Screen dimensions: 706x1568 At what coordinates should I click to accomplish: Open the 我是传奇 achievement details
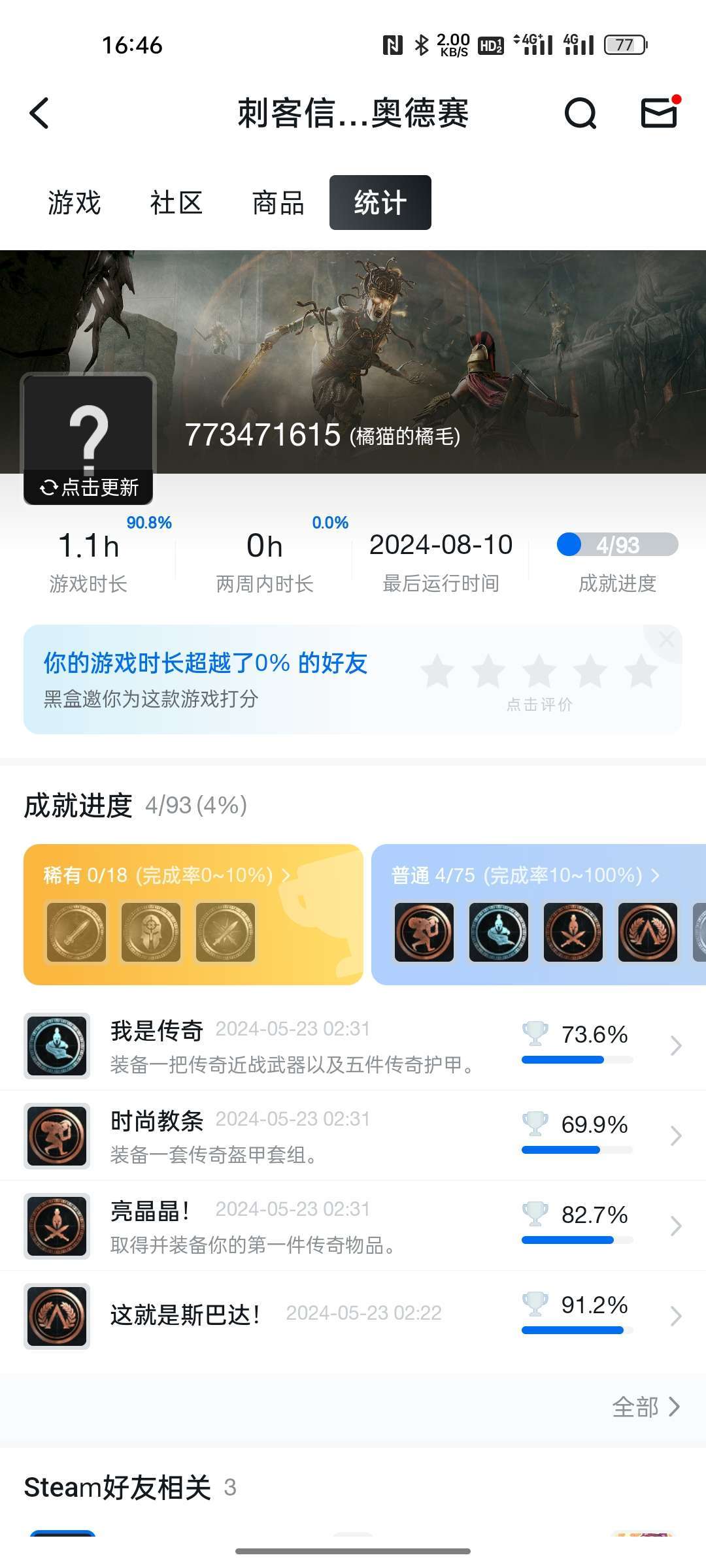click(353, 1045)
